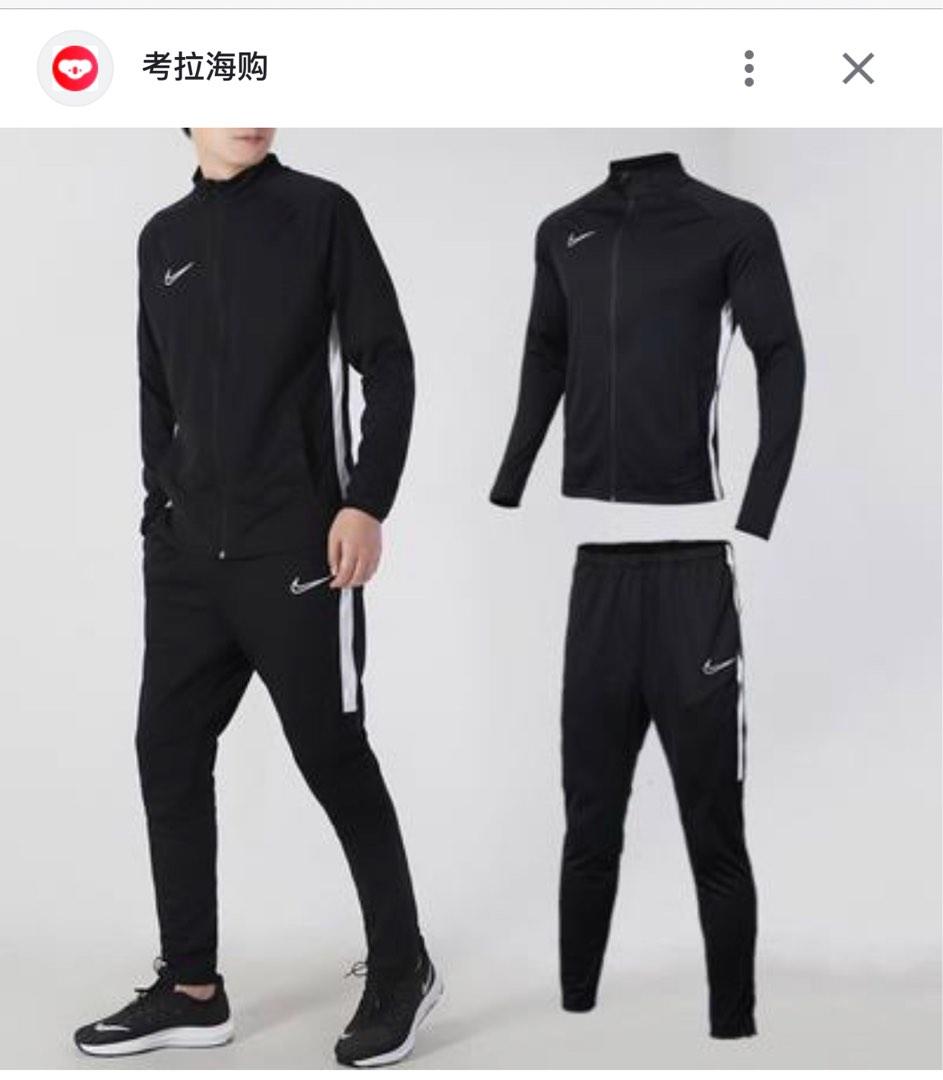Open the black tracksuit product image
This screenshot has width=943, height=1080.
coord(471,600)
